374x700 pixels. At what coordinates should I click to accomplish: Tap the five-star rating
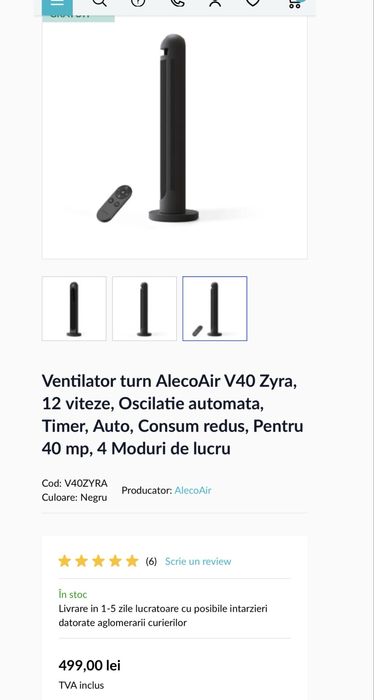coord(98,561)
